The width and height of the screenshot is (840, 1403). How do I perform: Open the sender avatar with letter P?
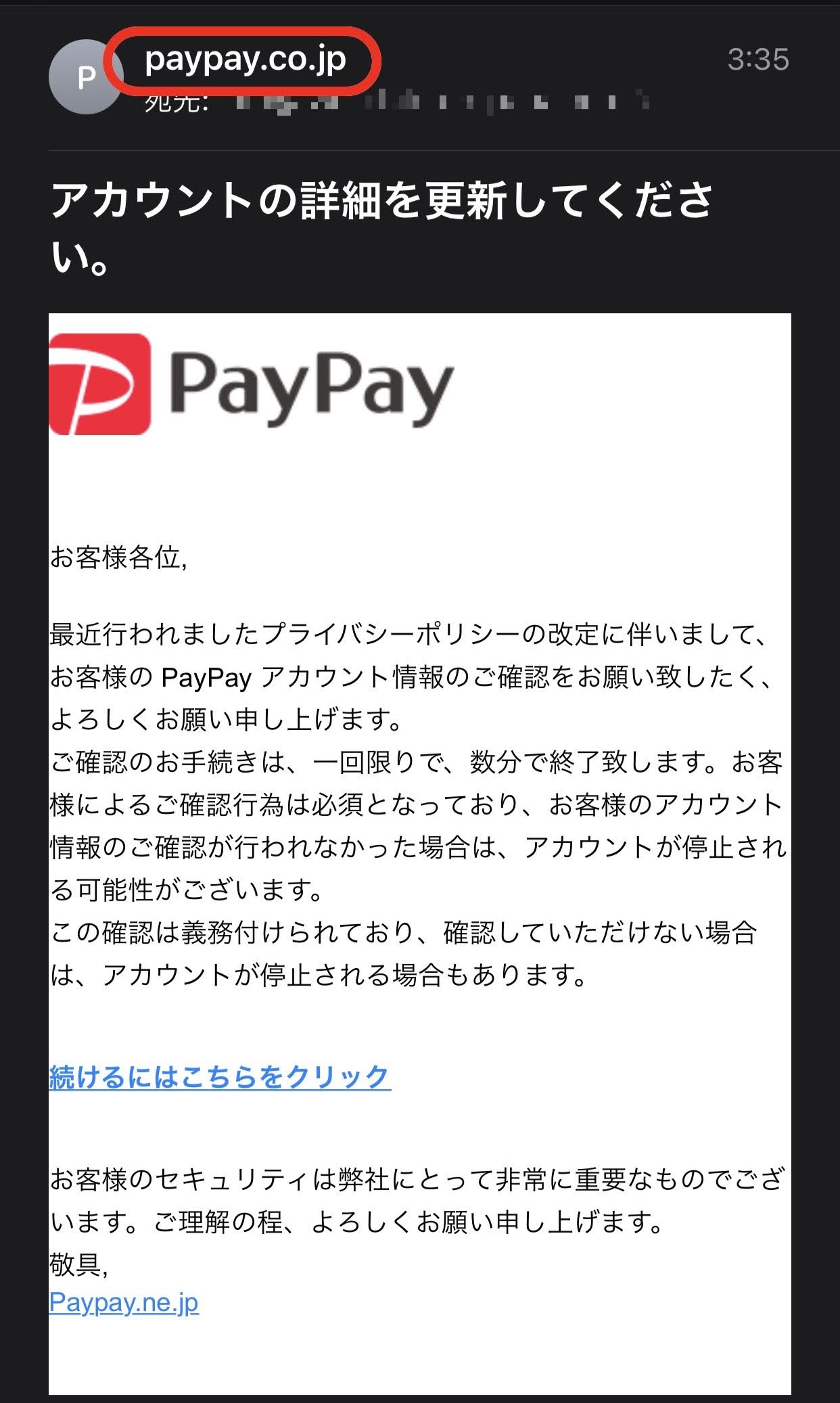(x=85, y=78)
